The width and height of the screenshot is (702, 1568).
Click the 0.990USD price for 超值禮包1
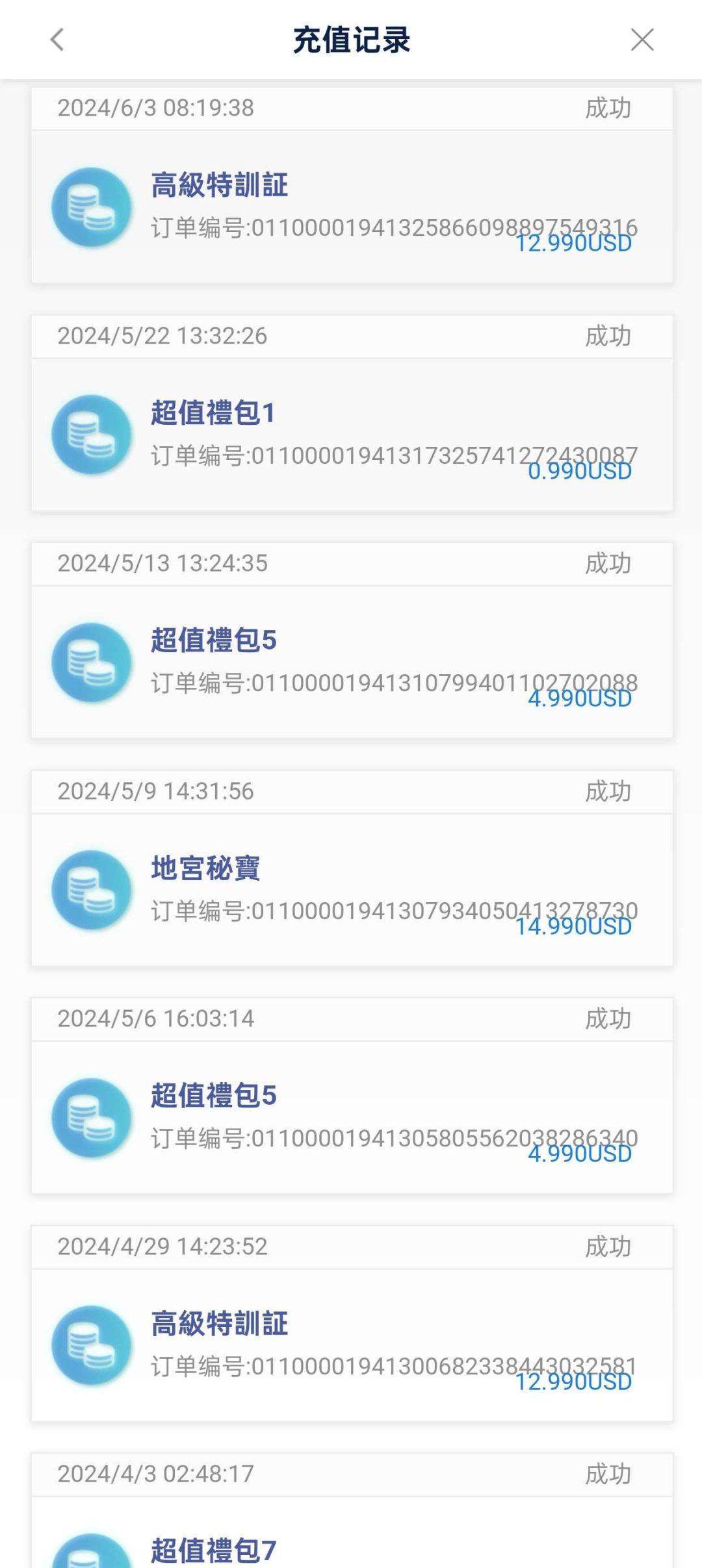pyautogui.click(x=578, y=471)
